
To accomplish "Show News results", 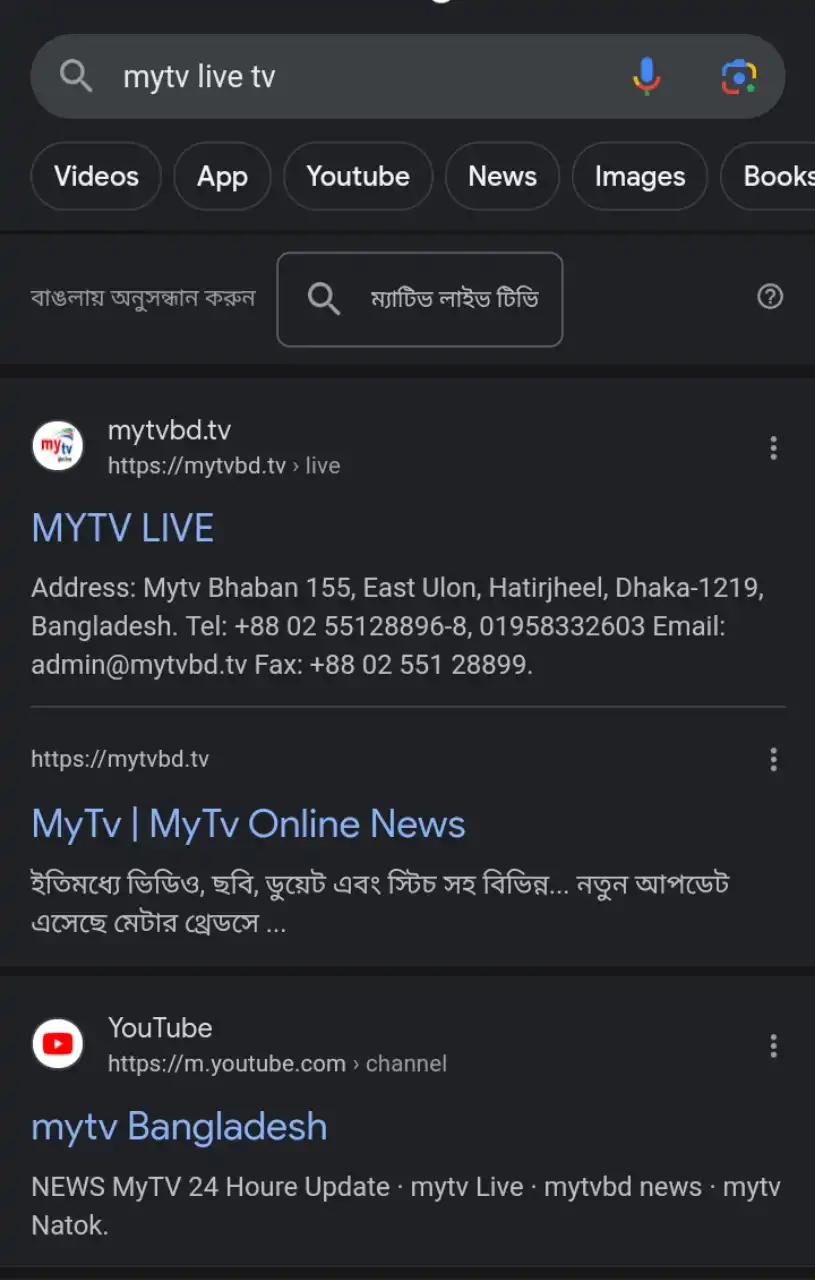I will [x=502, y=177].
